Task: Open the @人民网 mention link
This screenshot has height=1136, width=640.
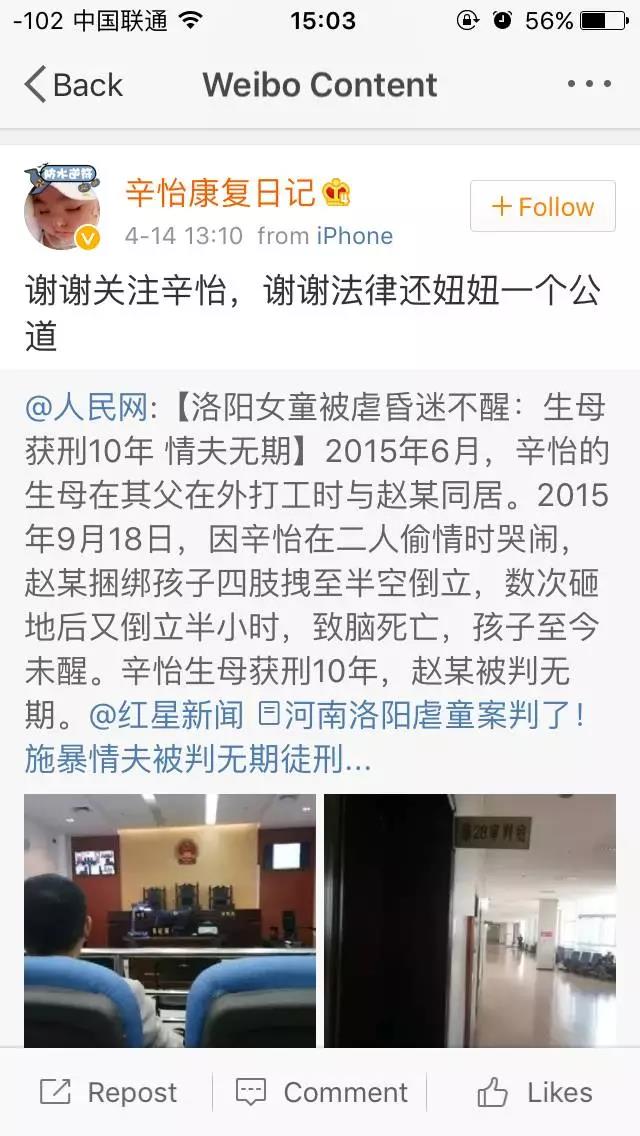Action: point(87,408)
